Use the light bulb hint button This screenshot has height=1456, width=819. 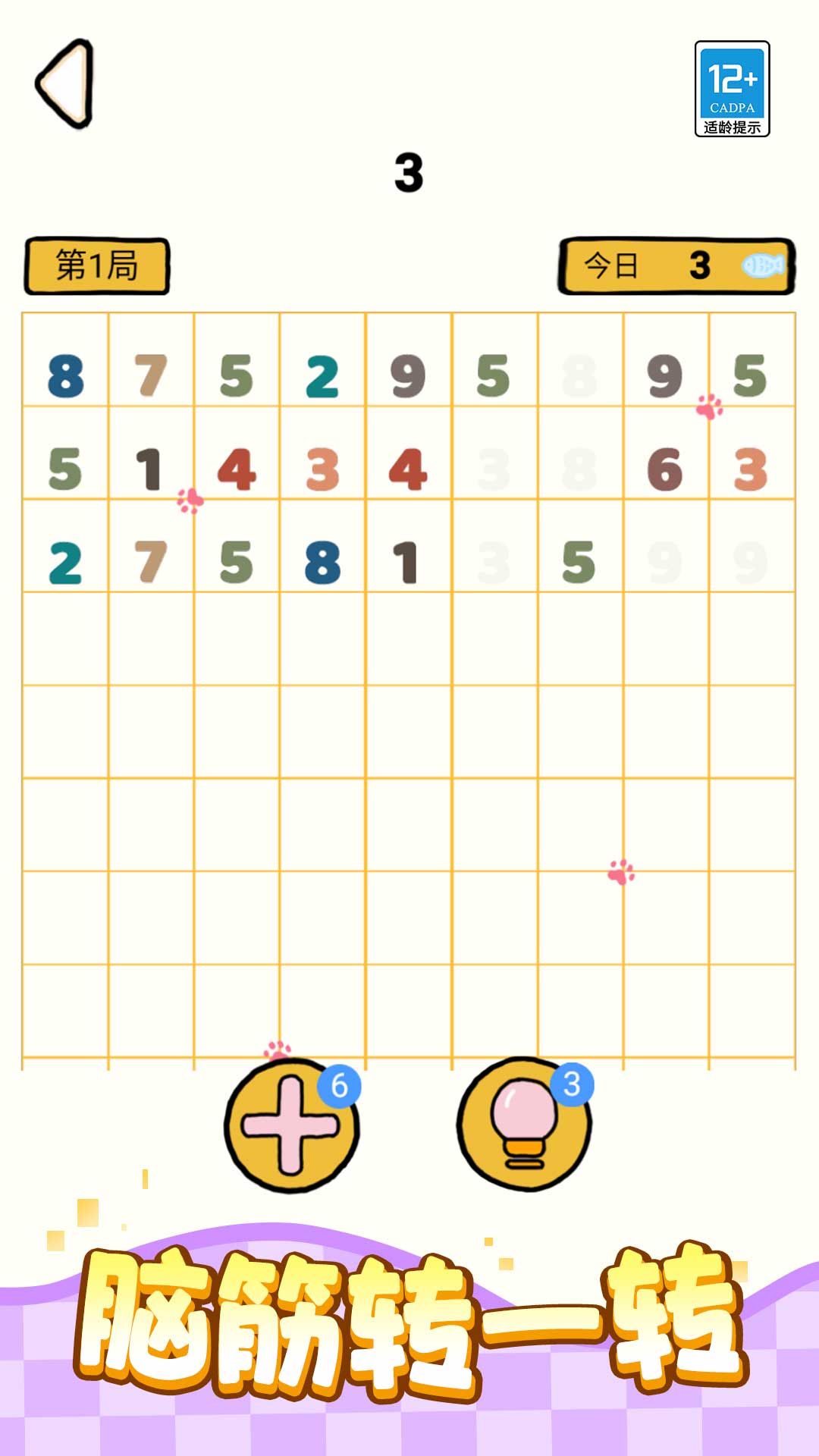click(x=524, y=1124)
